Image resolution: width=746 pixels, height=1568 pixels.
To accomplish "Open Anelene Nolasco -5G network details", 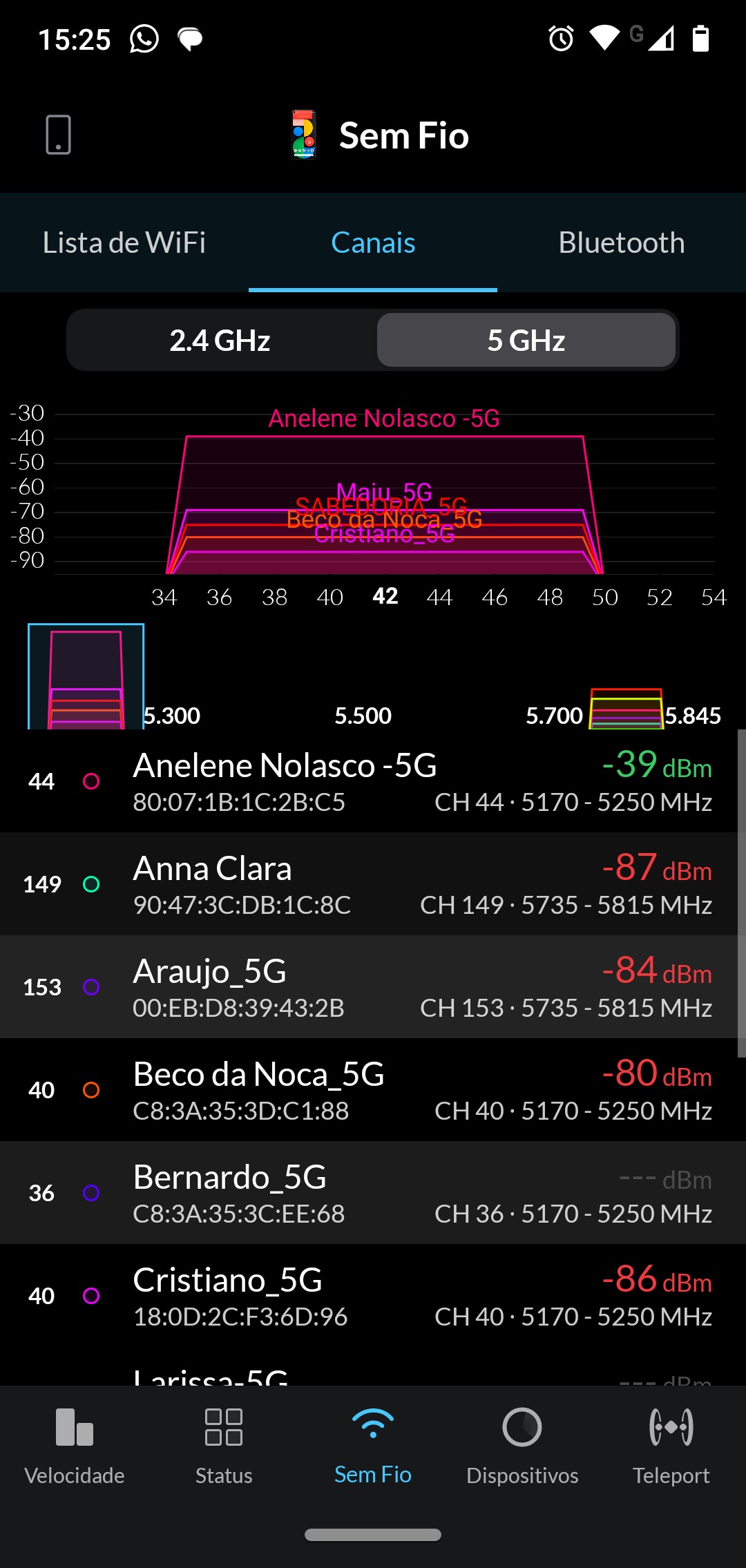I will click(x=373, y=781).
